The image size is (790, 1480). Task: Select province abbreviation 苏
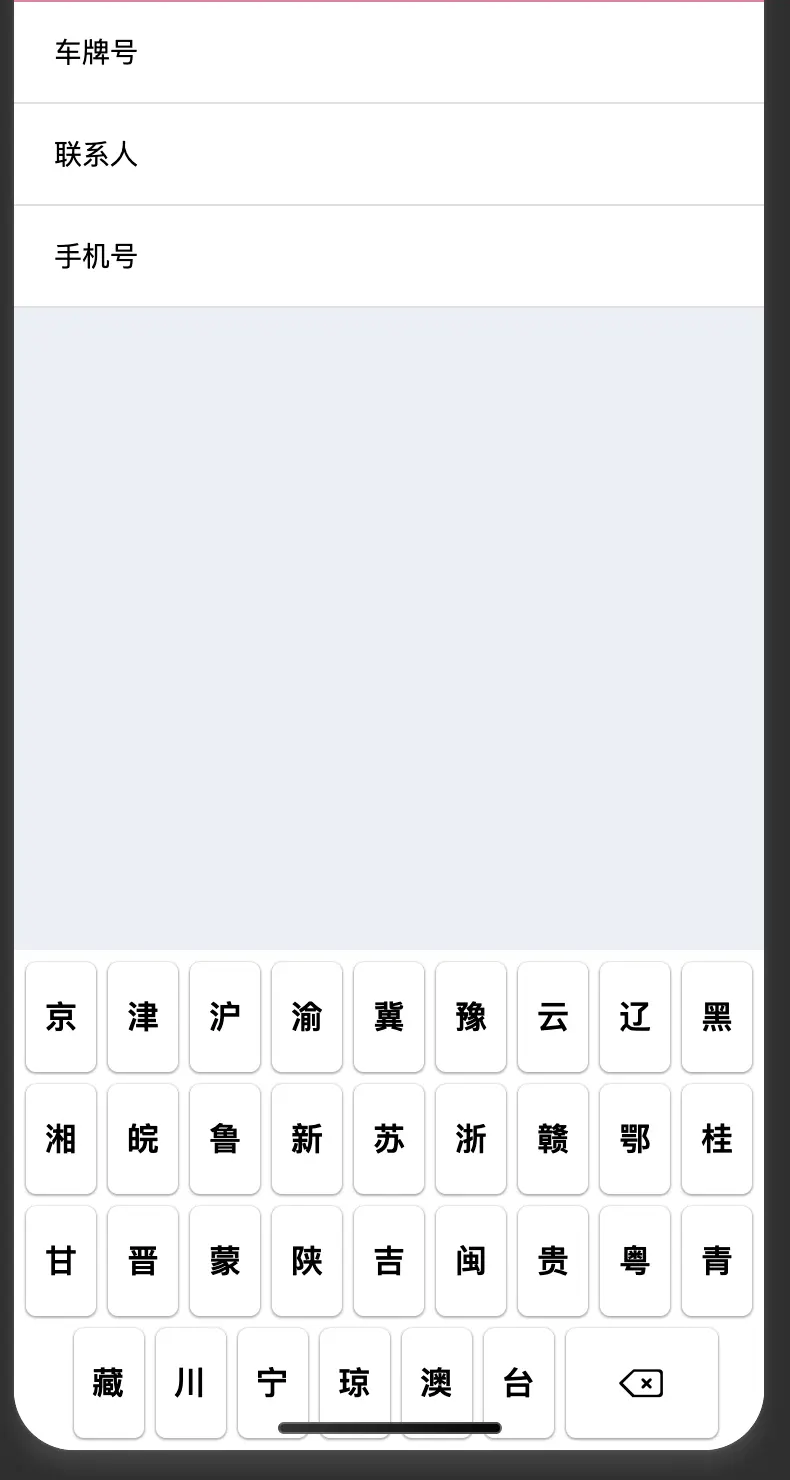pos(389,1139)
